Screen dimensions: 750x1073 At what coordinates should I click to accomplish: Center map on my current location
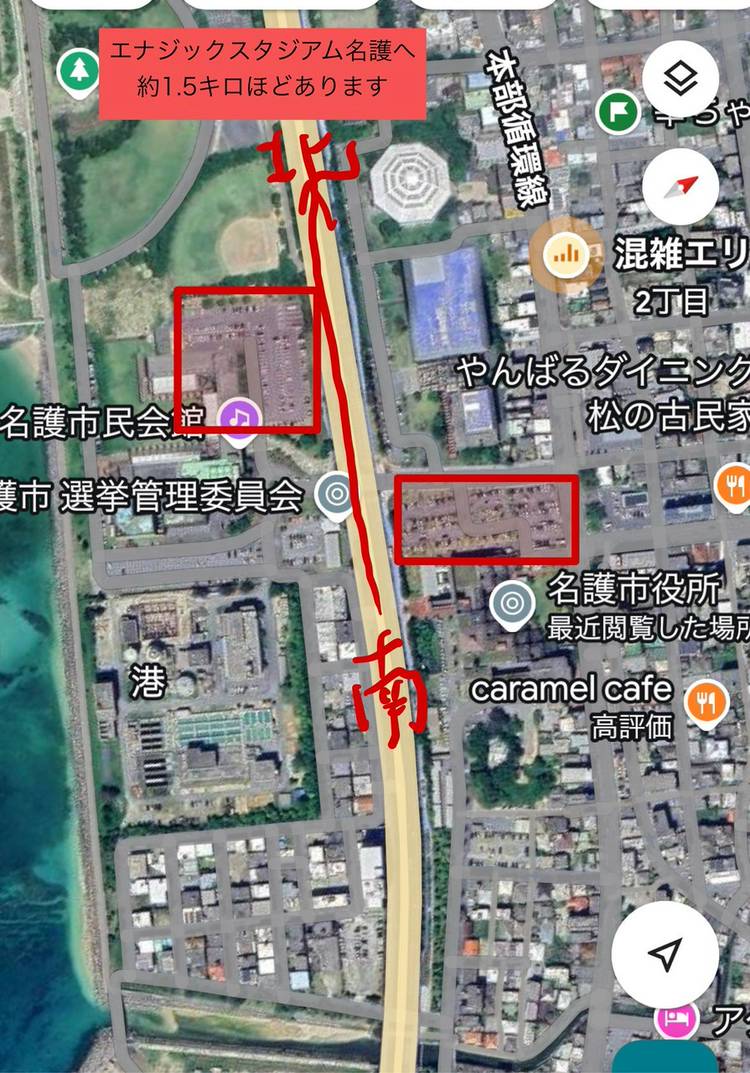[x=665, y=954]
